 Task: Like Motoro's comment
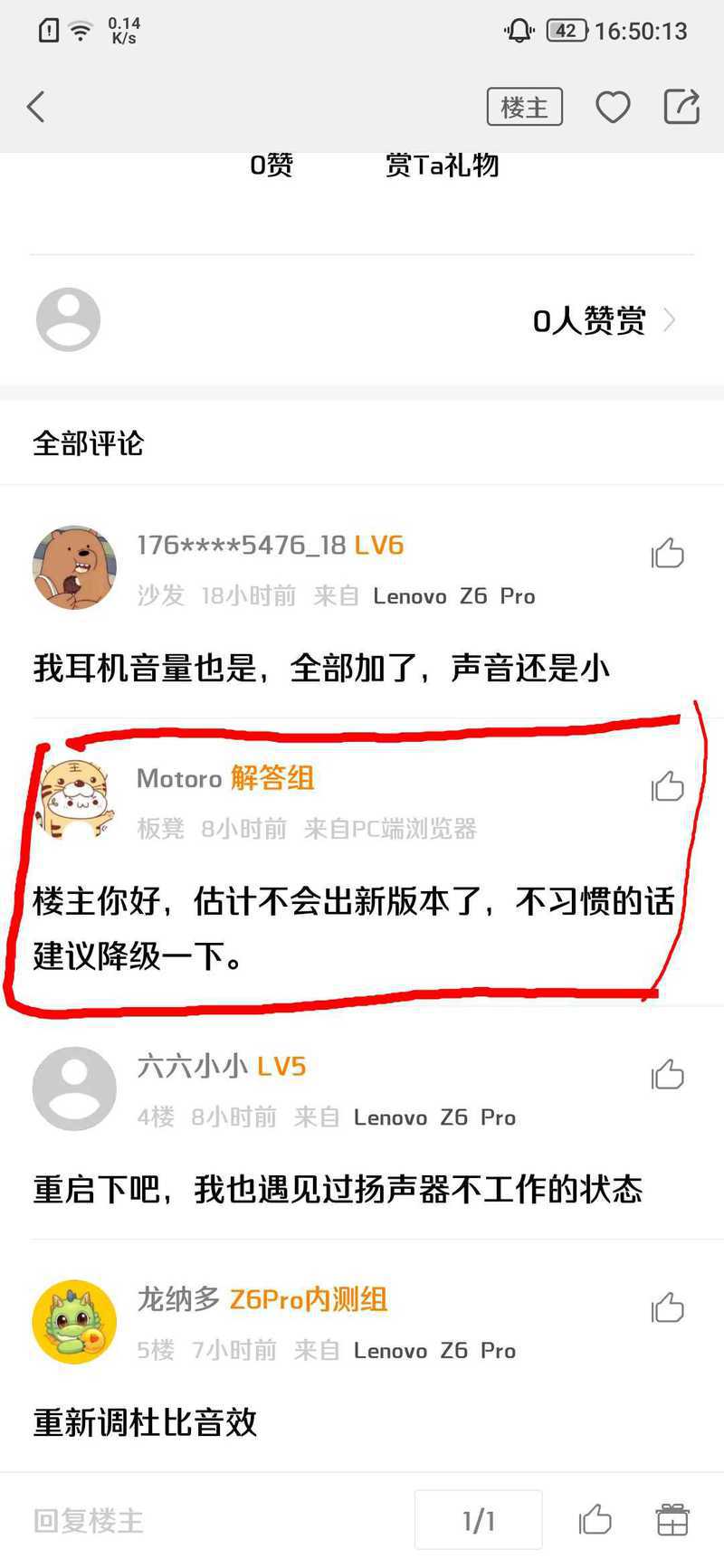point(667,785)
